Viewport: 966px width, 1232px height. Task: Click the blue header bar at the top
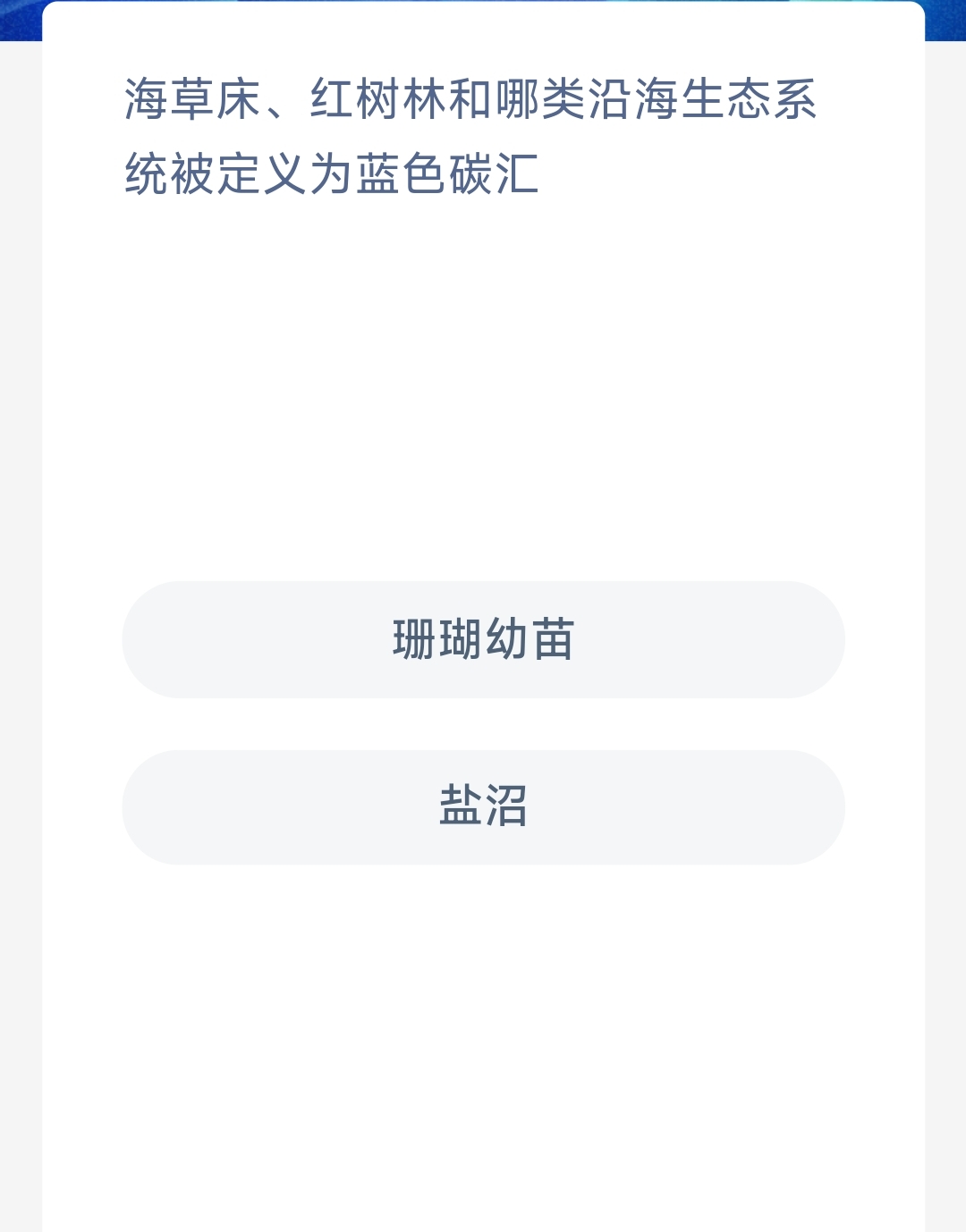tap(483, 18)
